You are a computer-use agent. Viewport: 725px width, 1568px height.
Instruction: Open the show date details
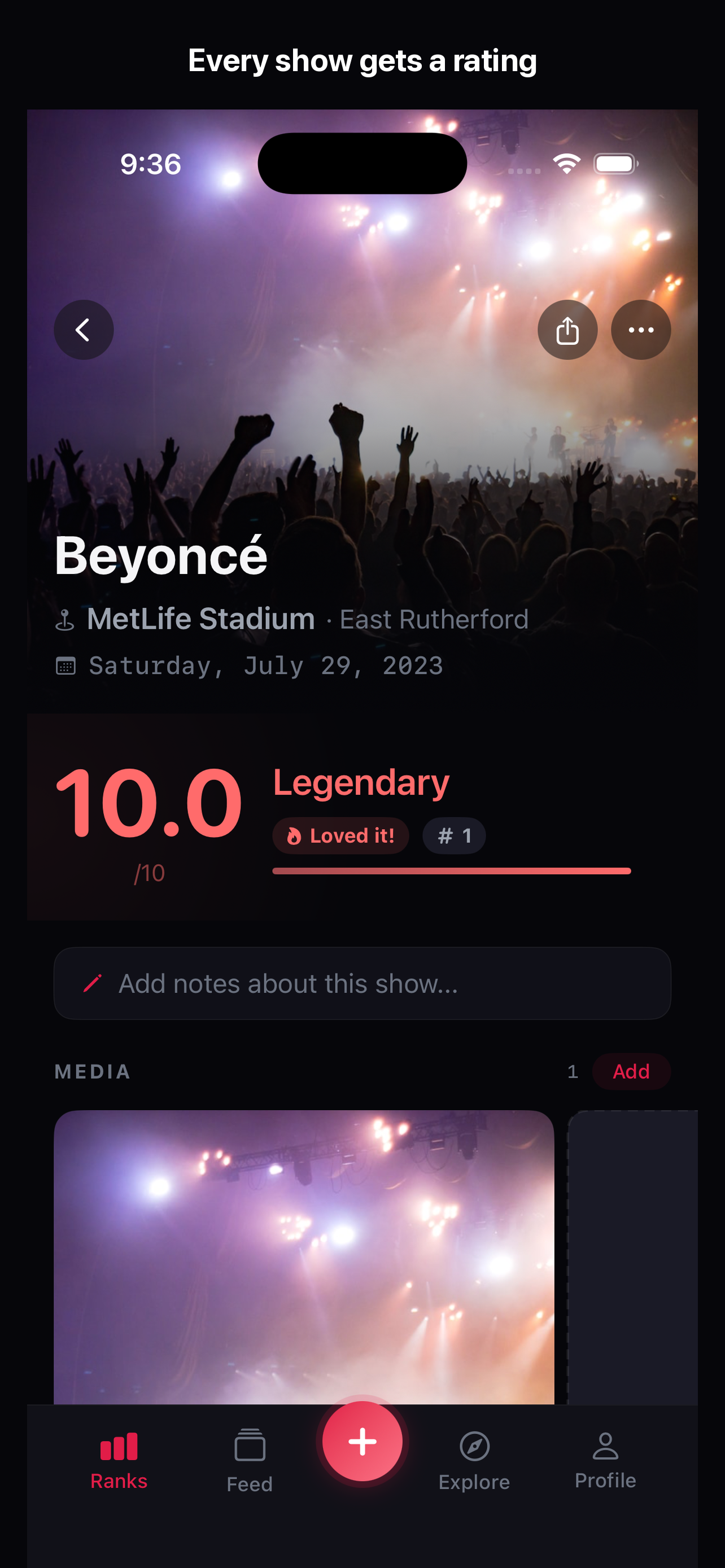click(264, 665)
